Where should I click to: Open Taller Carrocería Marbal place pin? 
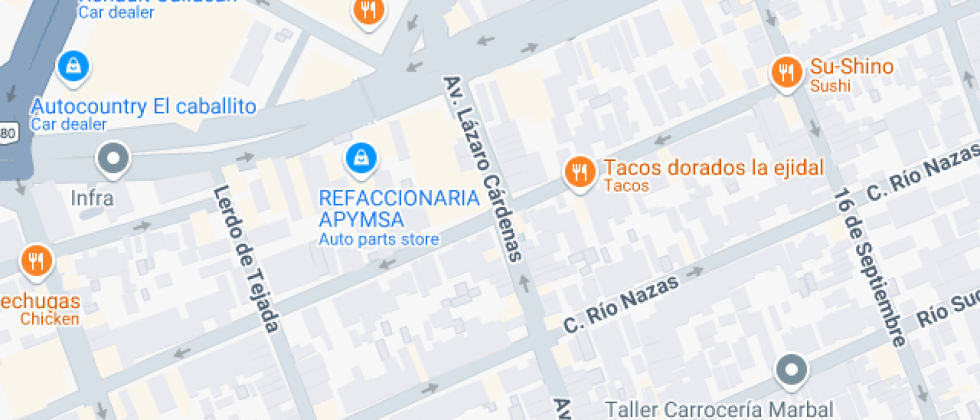(792, 370)
